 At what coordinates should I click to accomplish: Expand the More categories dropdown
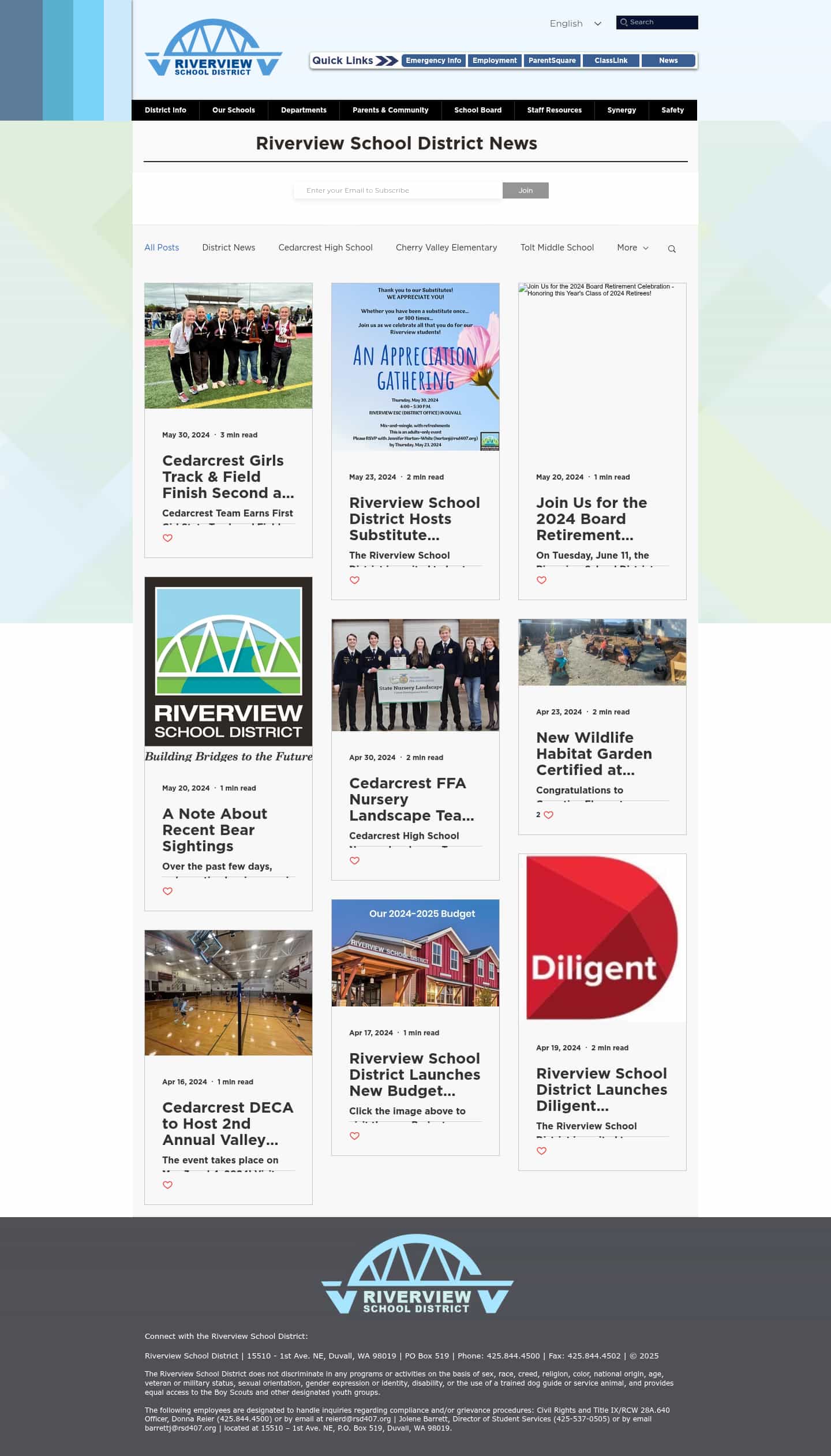point(632,248)
